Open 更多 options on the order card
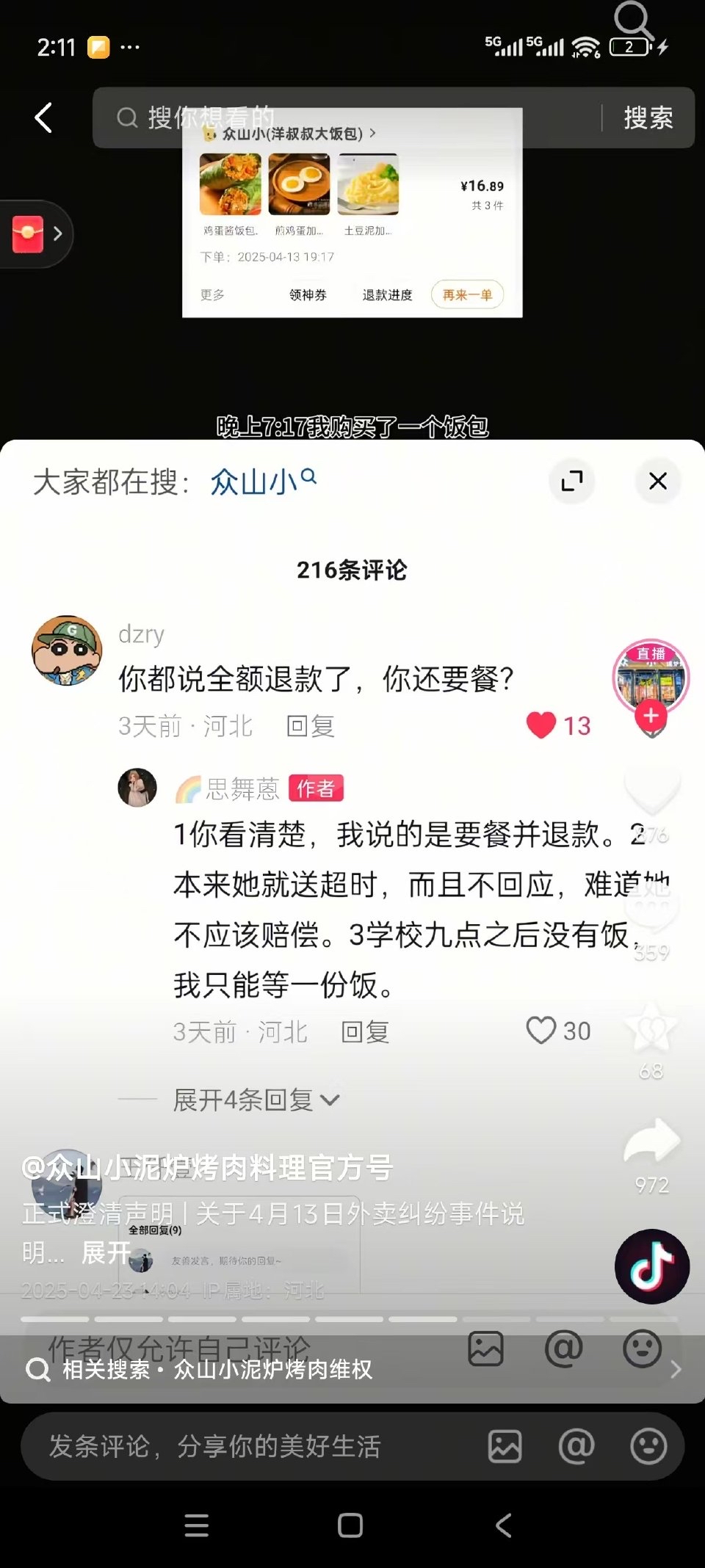This screenshot has height=1568, width=705. (213, 295)
